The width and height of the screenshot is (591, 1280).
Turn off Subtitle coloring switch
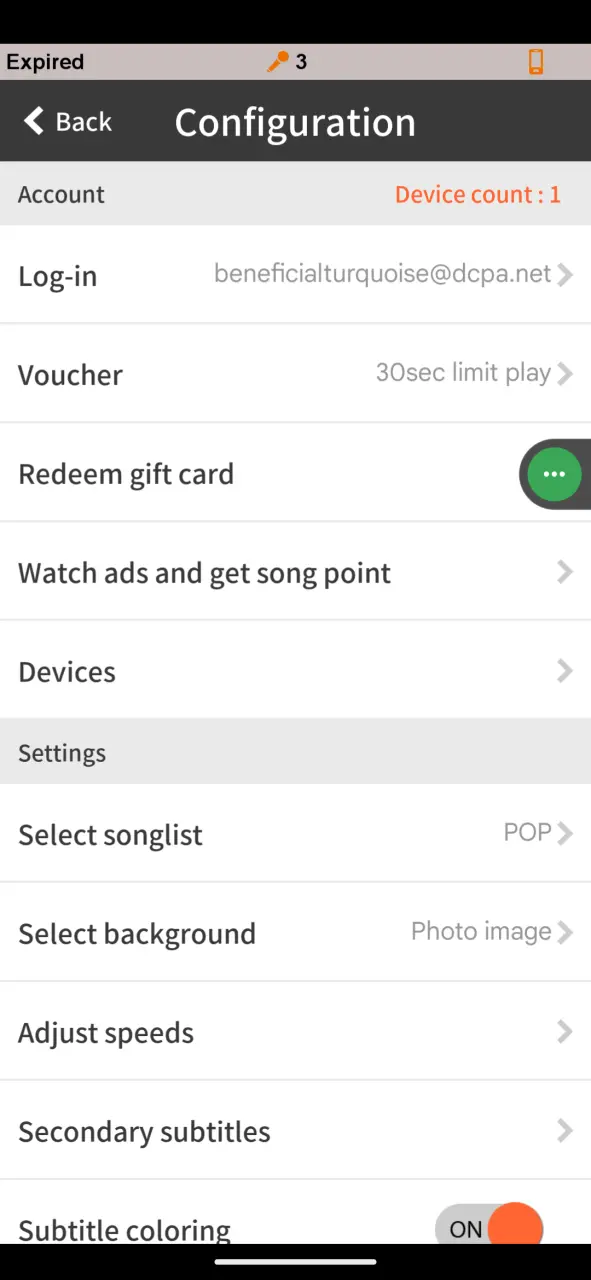[x=489, y=1228]
